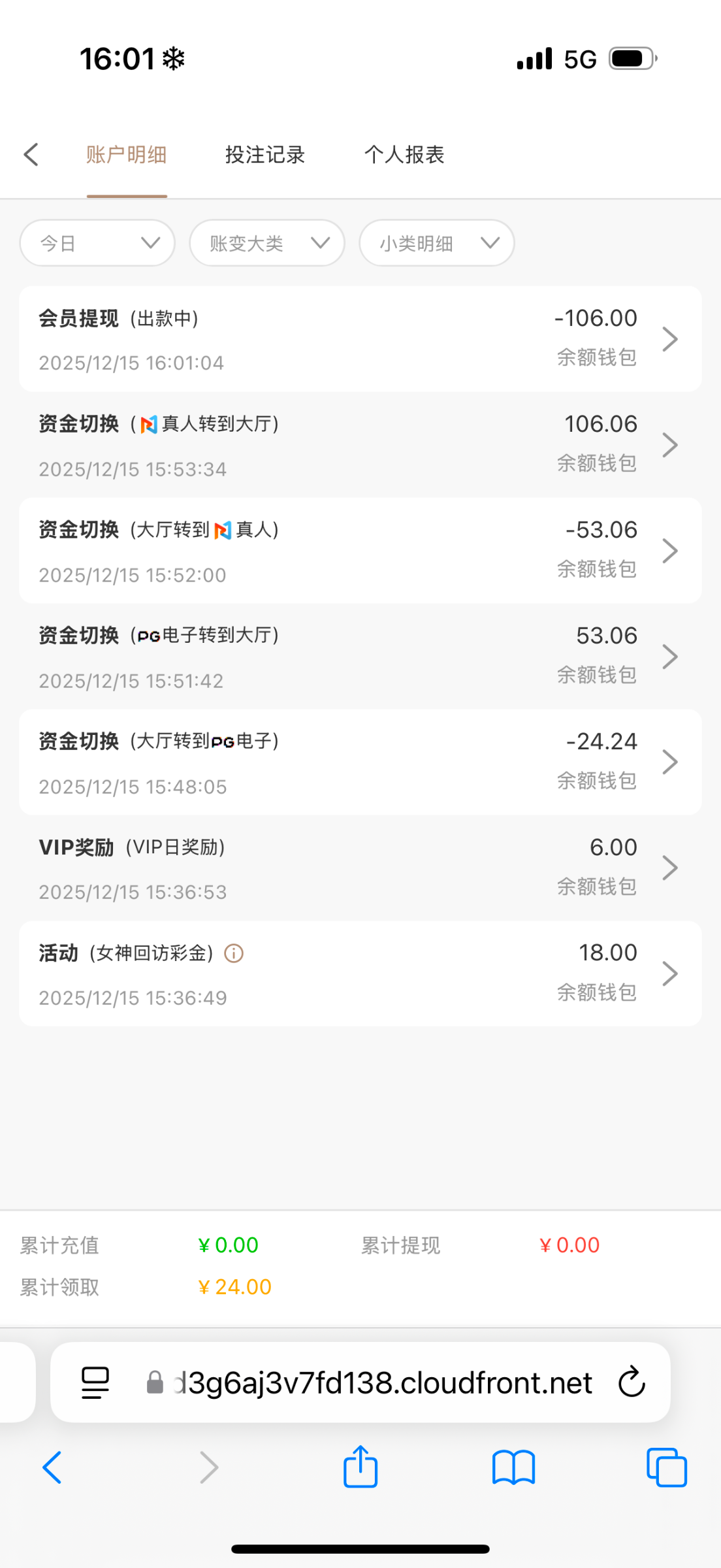Screen dimensions: 721x1568
Task: Open the Safari bookmarks icon
Action: click(x=513, y=1467)
